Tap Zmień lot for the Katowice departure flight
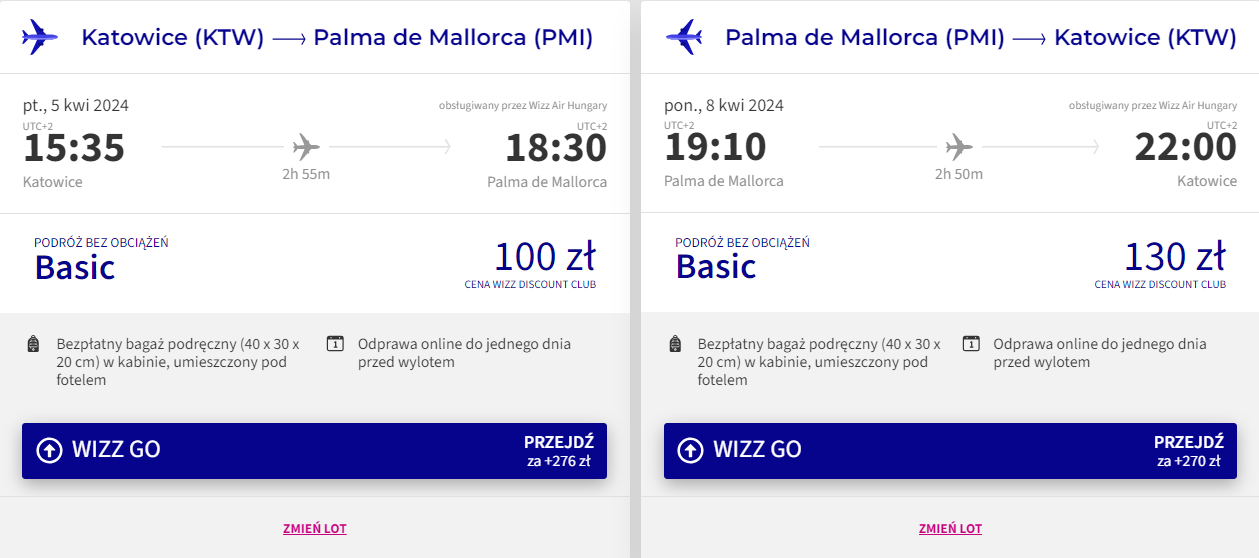 coord(314,528)
